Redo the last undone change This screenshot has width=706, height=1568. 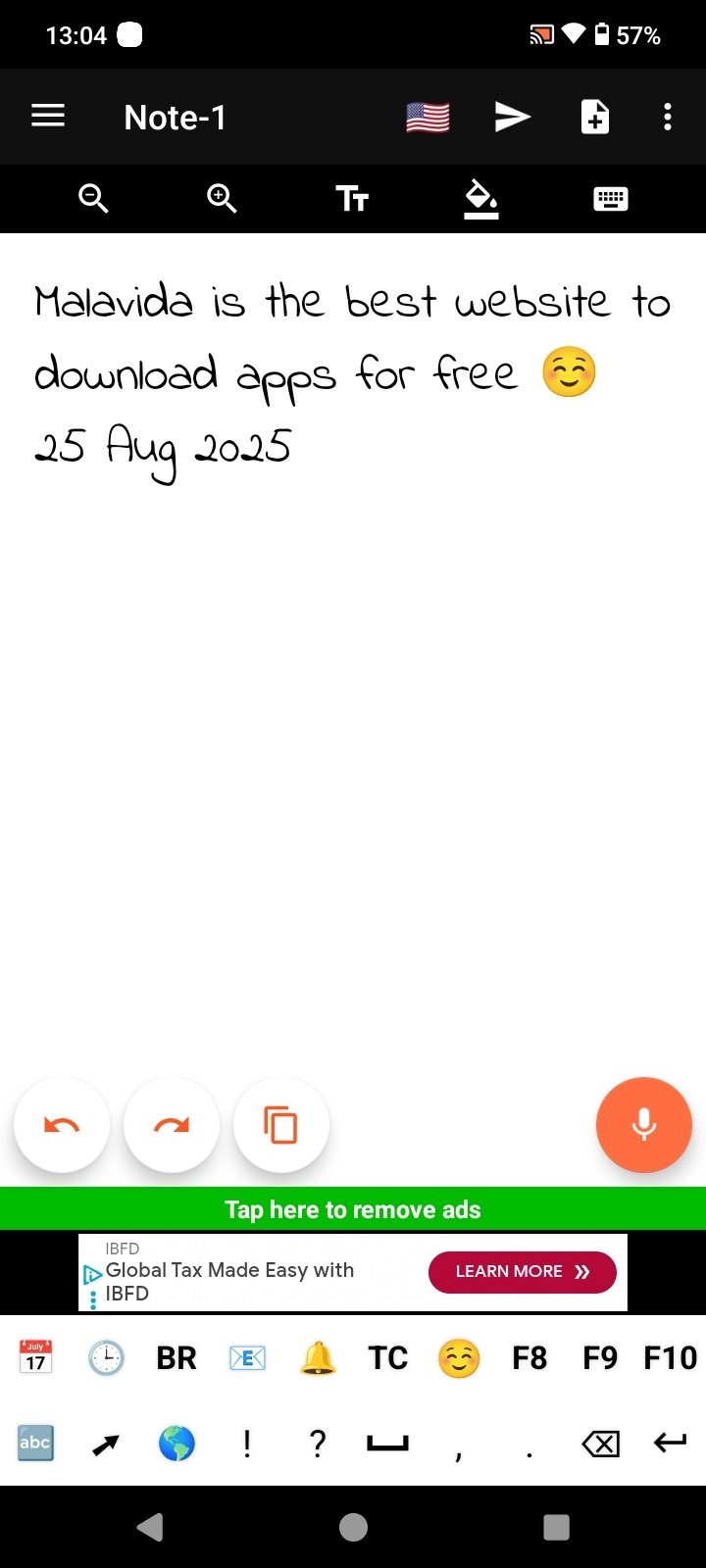pos(172,1125)
